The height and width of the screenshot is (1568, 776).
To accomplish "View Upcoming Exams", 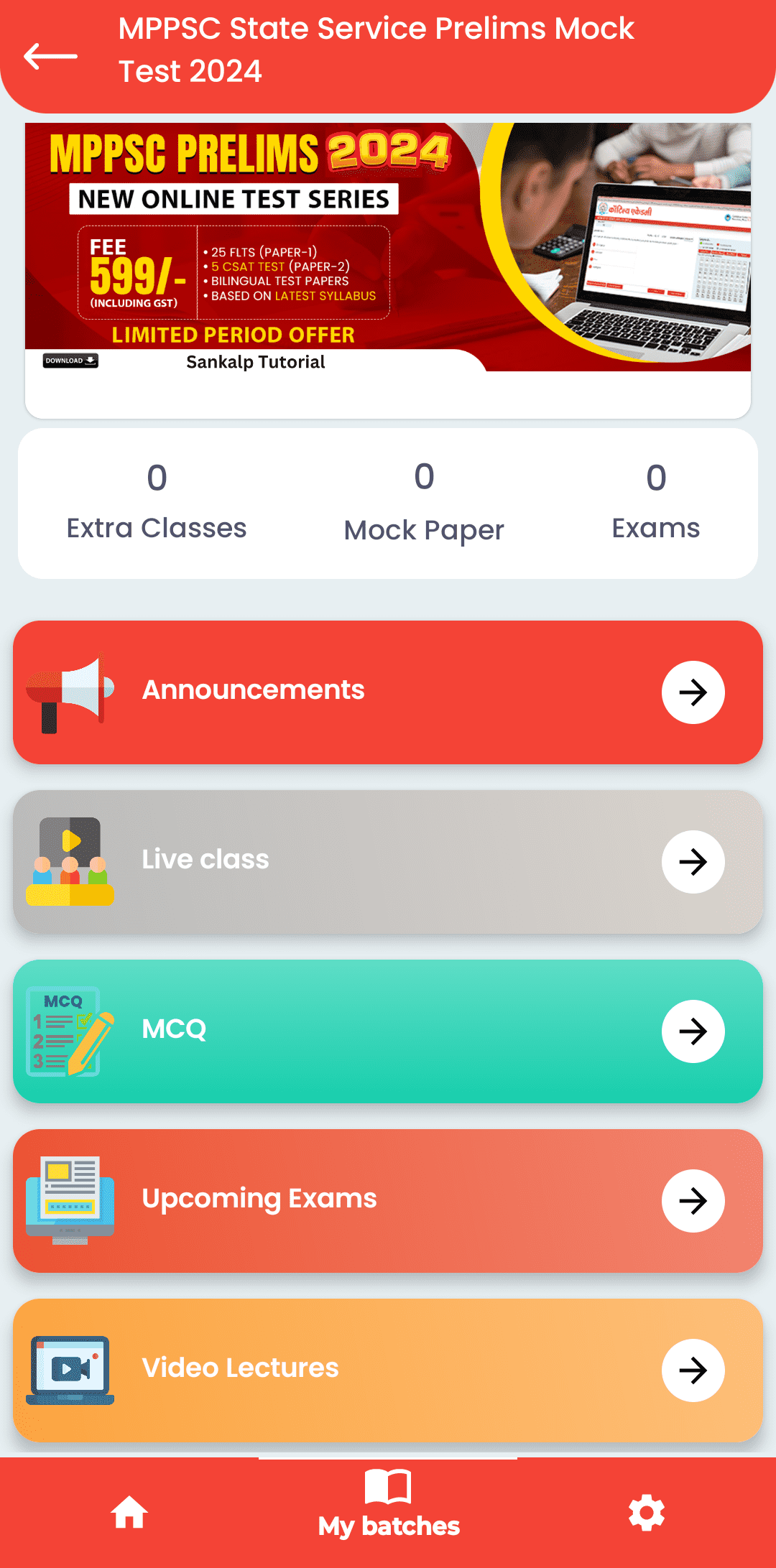I will coord(388,1200).
